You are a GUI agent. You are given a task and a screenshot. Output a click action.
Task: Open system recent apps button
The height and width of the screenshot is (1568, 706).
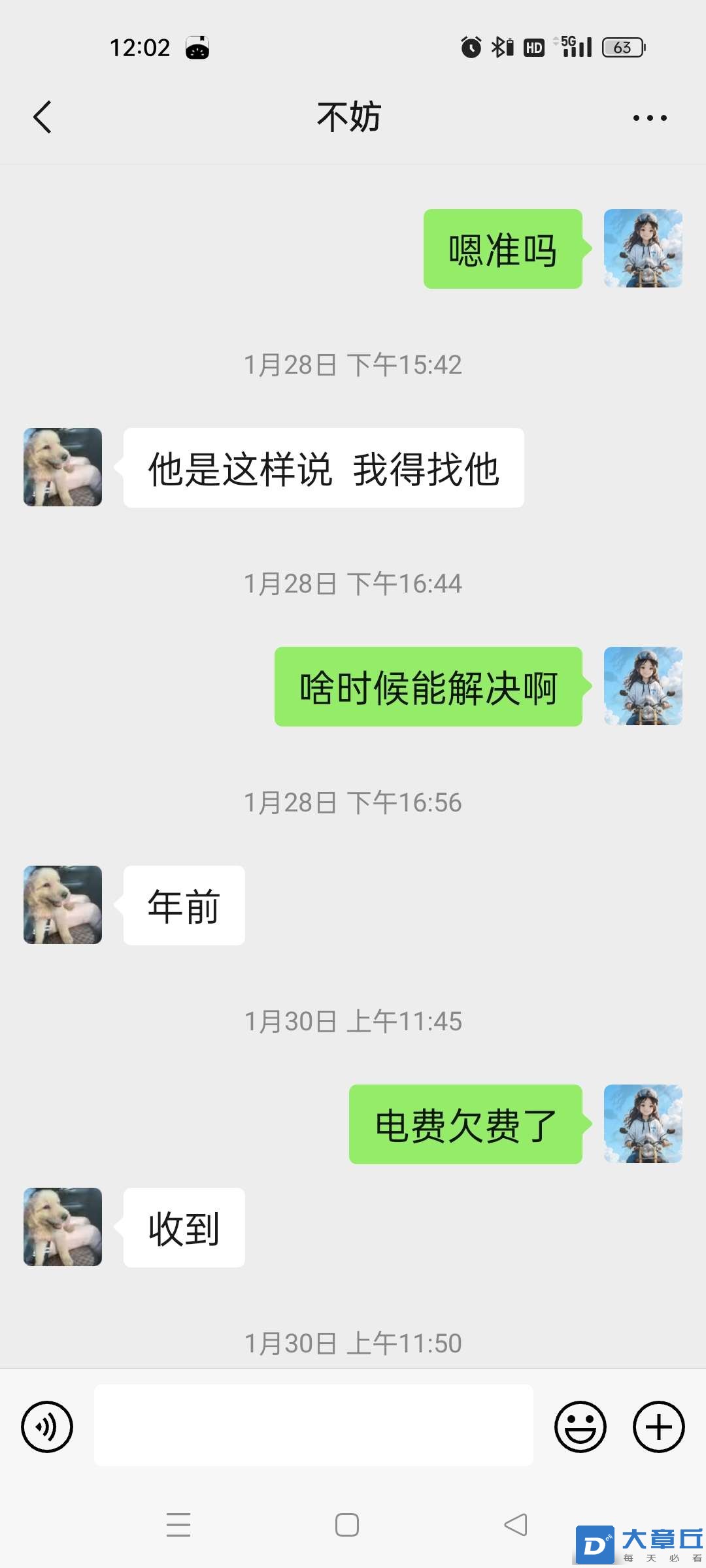click(178, 1525)
